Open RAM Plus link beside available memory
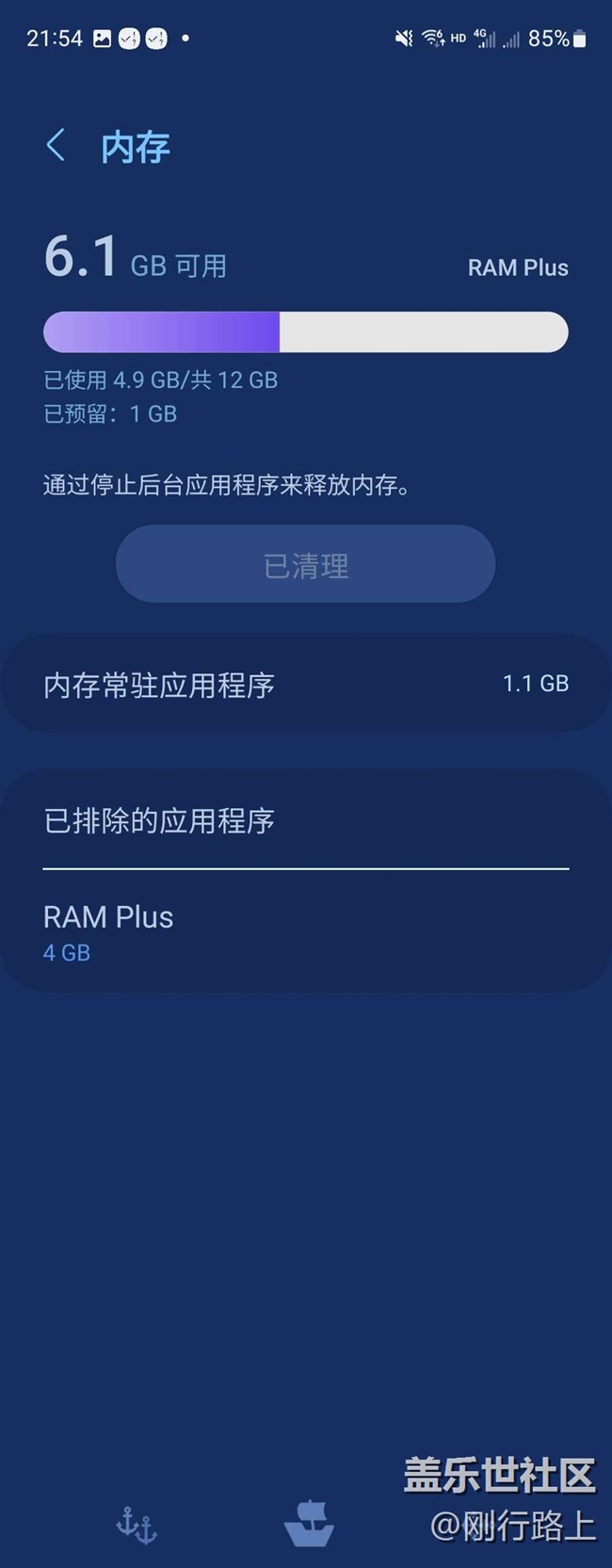 point(518,267)
